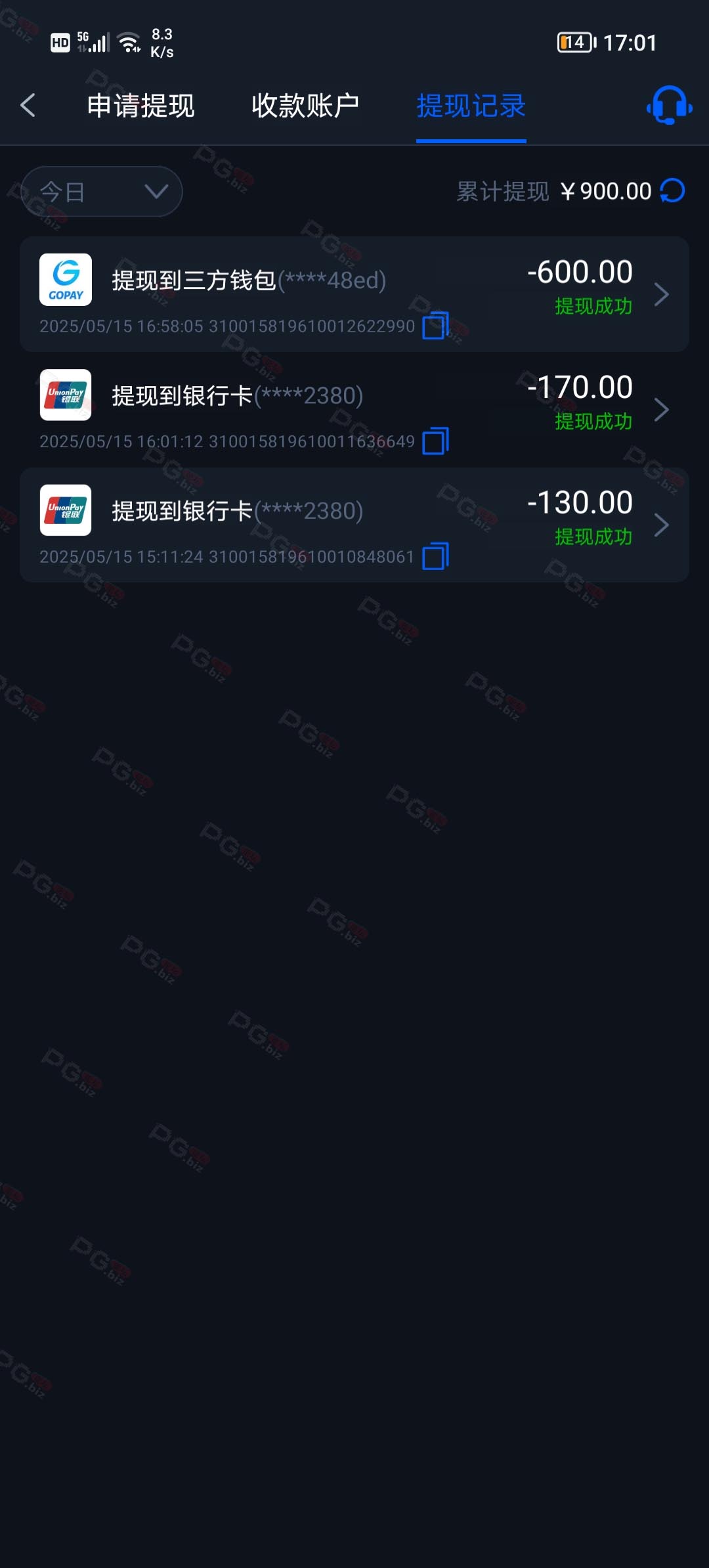This screenshot has width=709, height=1568.
Task: Switch to the 申请提现 tab
Action: [140, 106]
